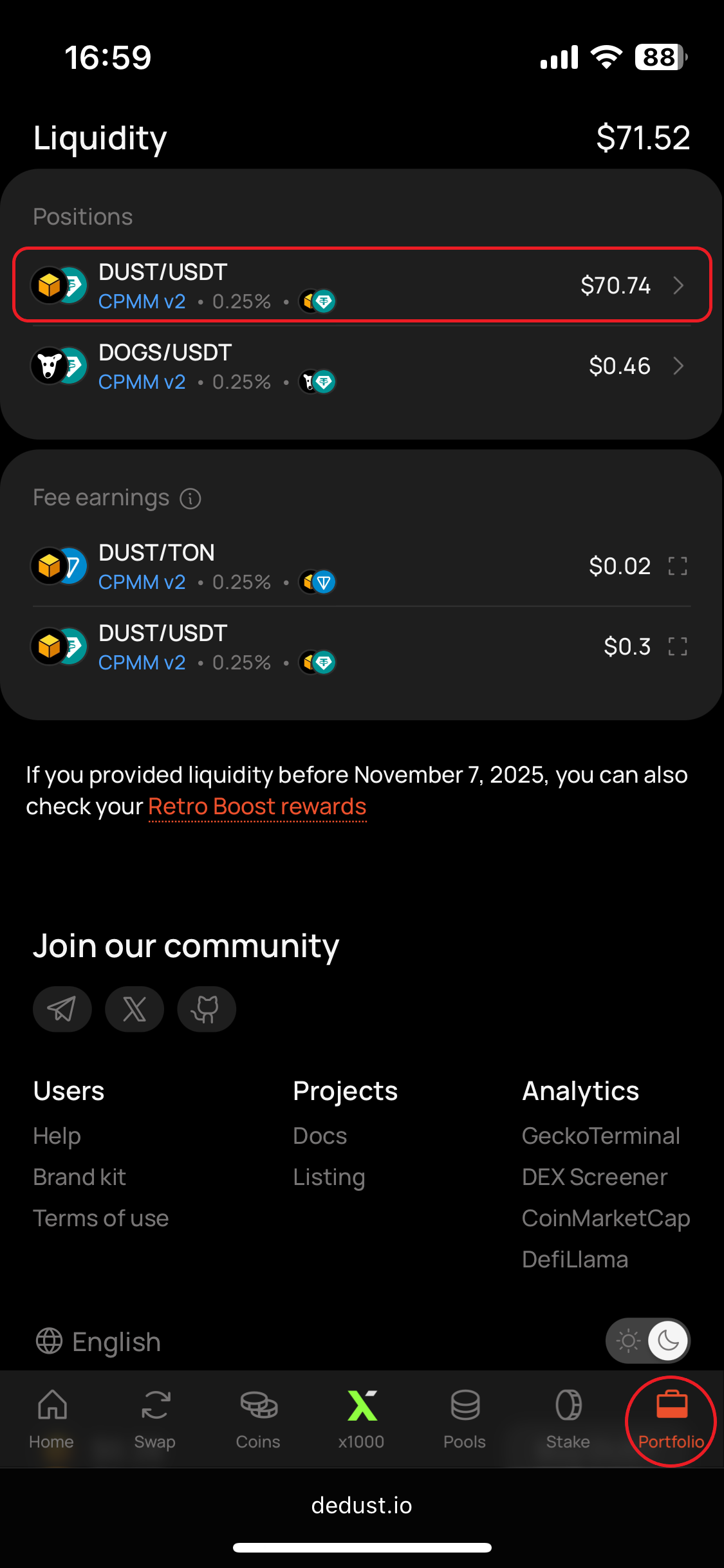This screenshot has height=1568, width=724.
Task: Toggle the light/dark theme switch
Action: point(647,1341)
